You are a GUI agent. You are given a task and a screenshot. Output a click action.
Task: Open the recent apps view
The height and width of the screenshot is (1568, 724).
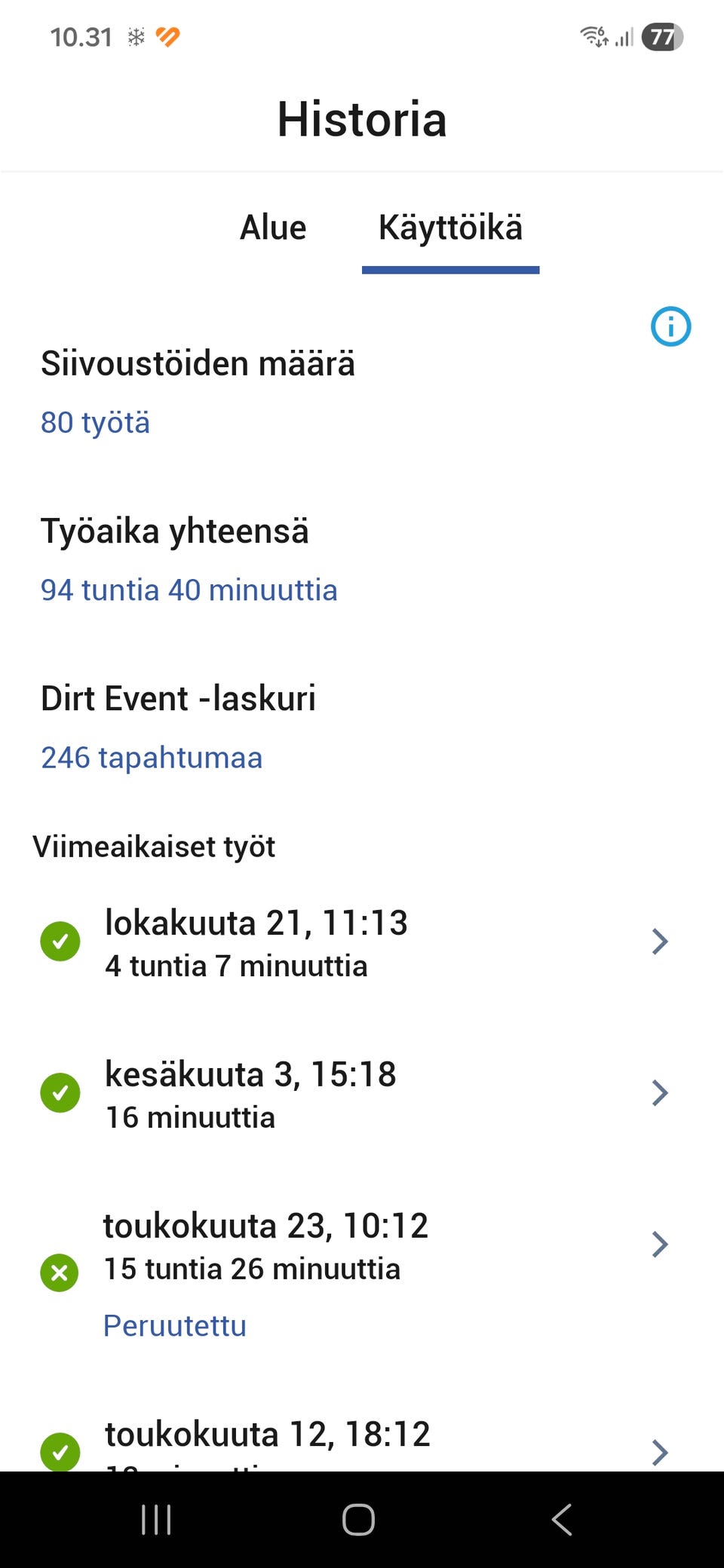(156, 1519)
